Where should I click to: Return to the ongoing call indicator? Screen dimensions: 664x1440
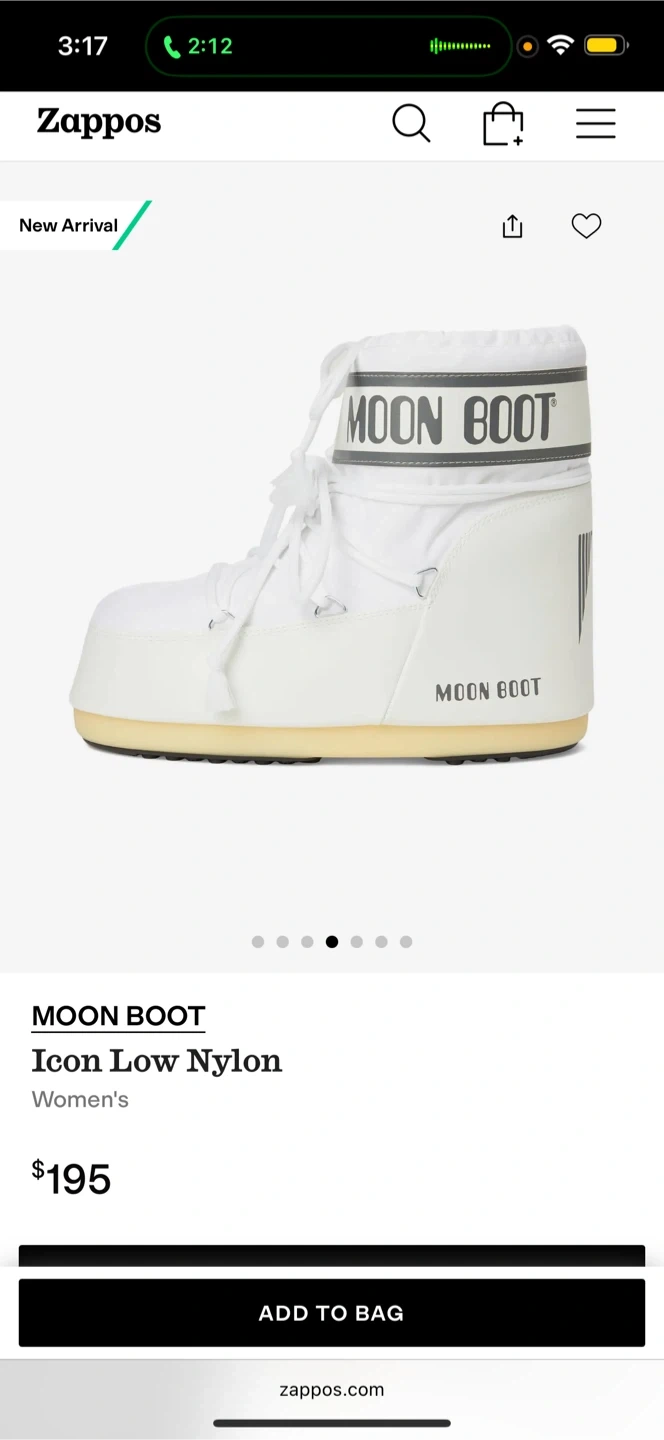tap(198, 45)
